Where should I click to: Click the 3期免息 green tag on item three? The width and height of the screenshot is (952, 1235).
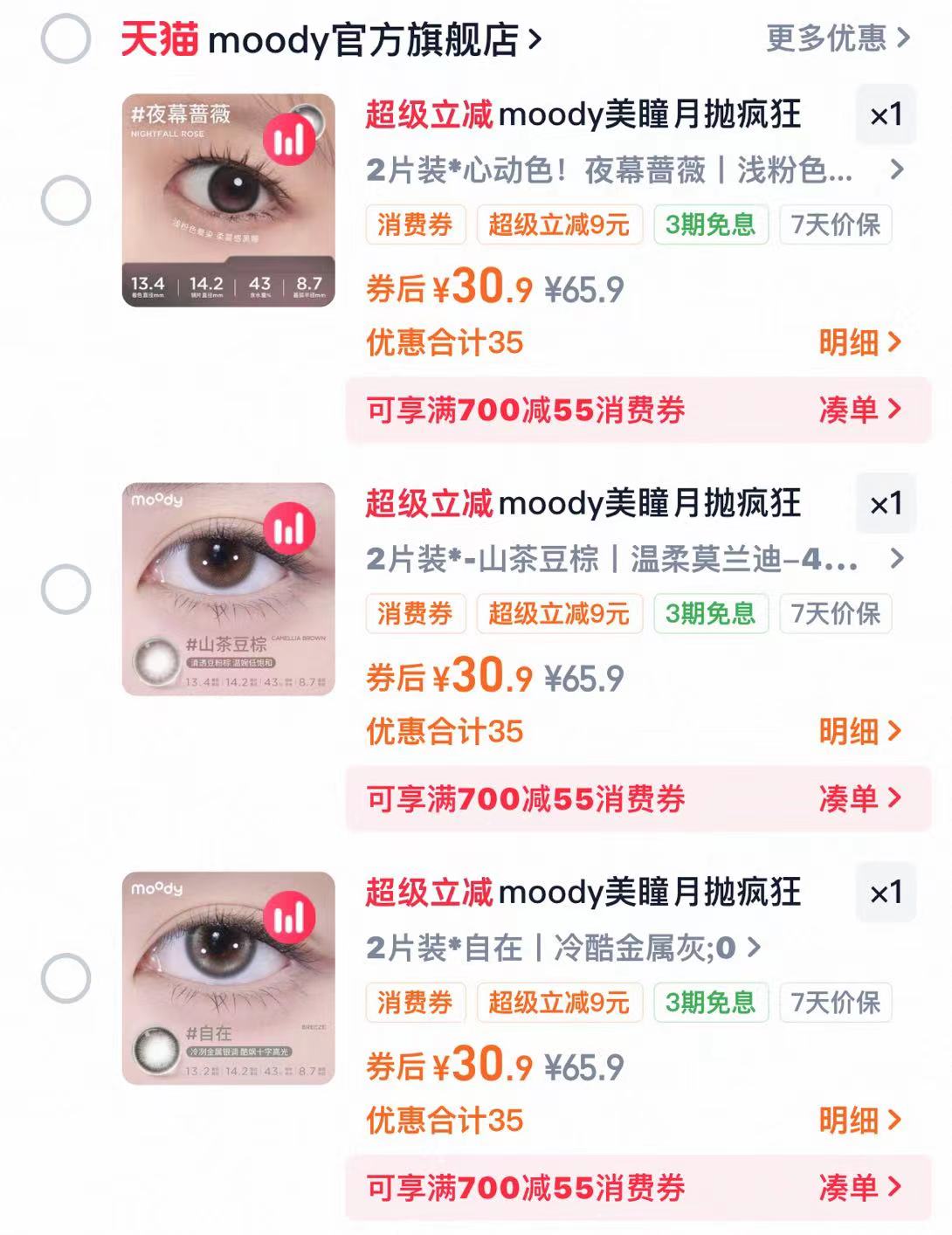coord(712,1004)
